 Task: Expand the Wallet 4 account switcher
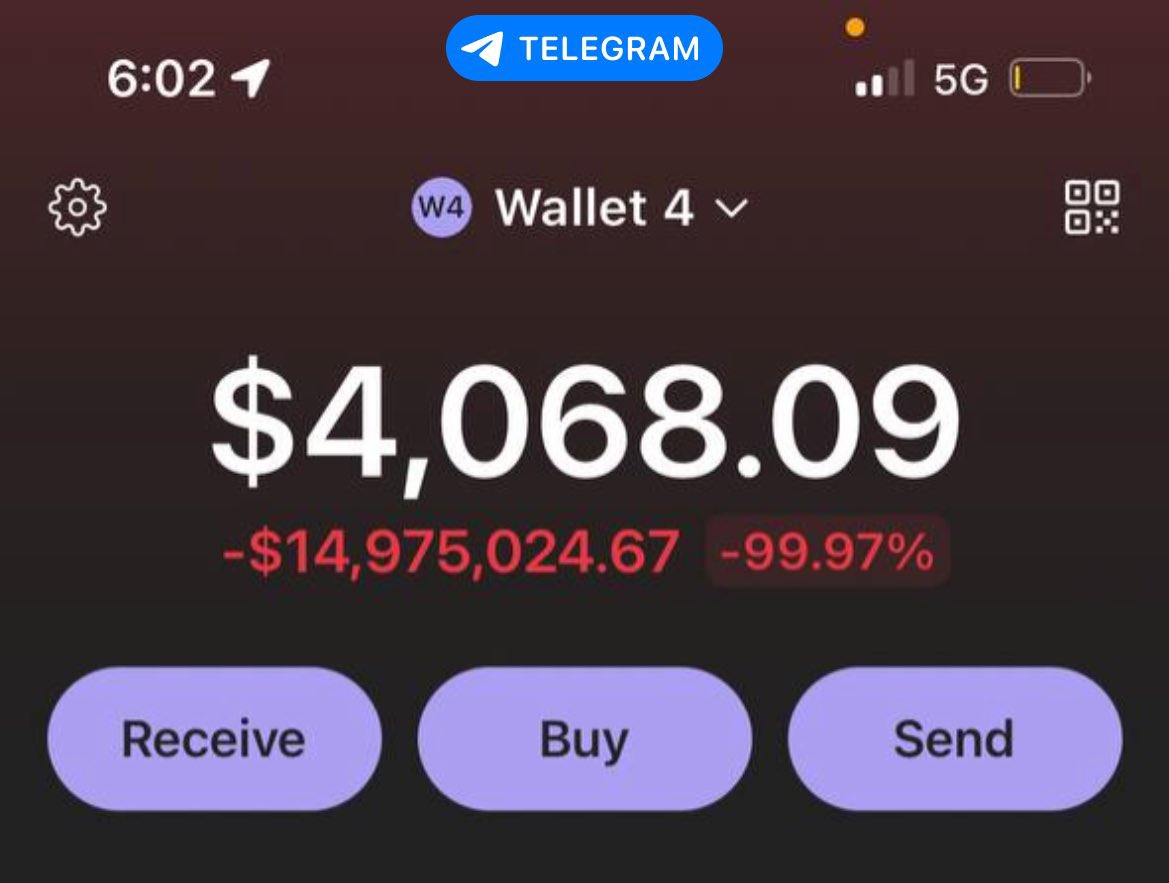click(x=580, y=207)
